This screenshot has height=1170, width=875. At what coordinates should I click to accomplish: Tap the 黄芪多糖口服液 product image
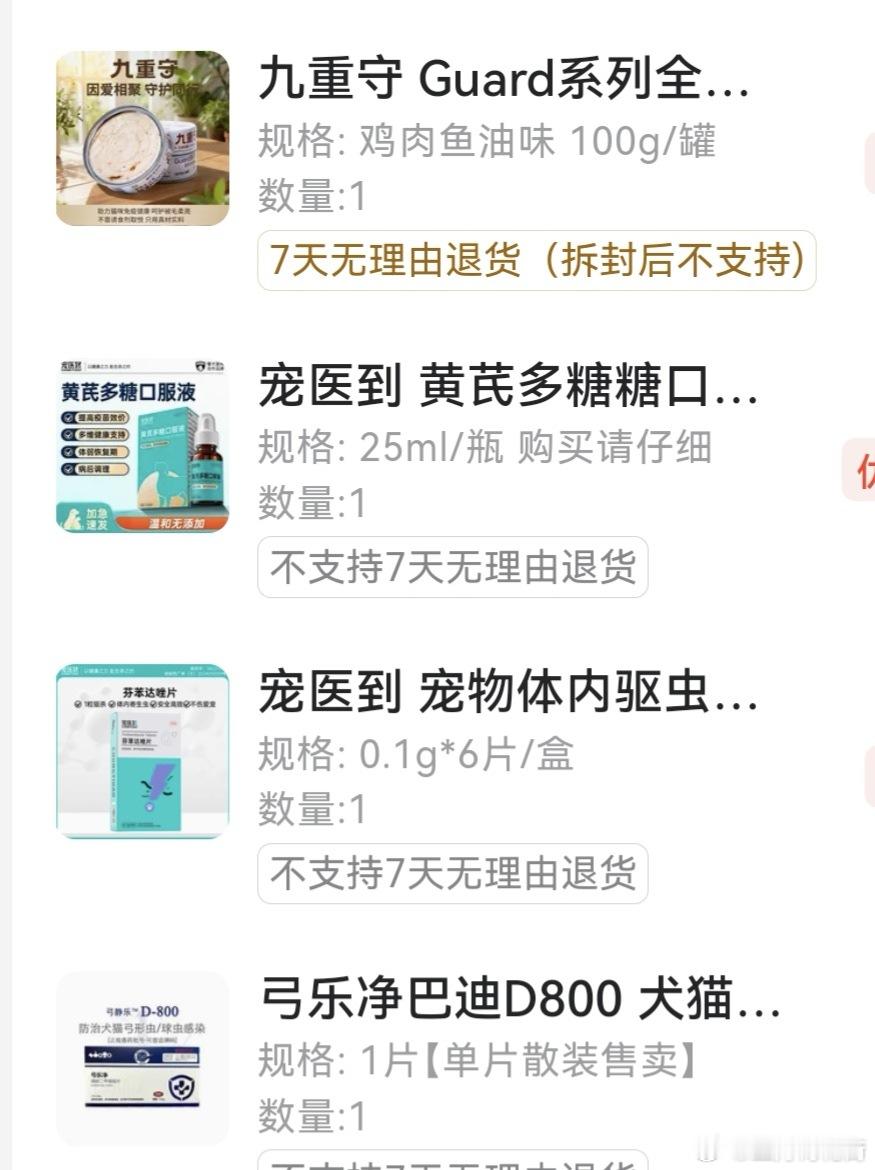(x=142, y=445)
